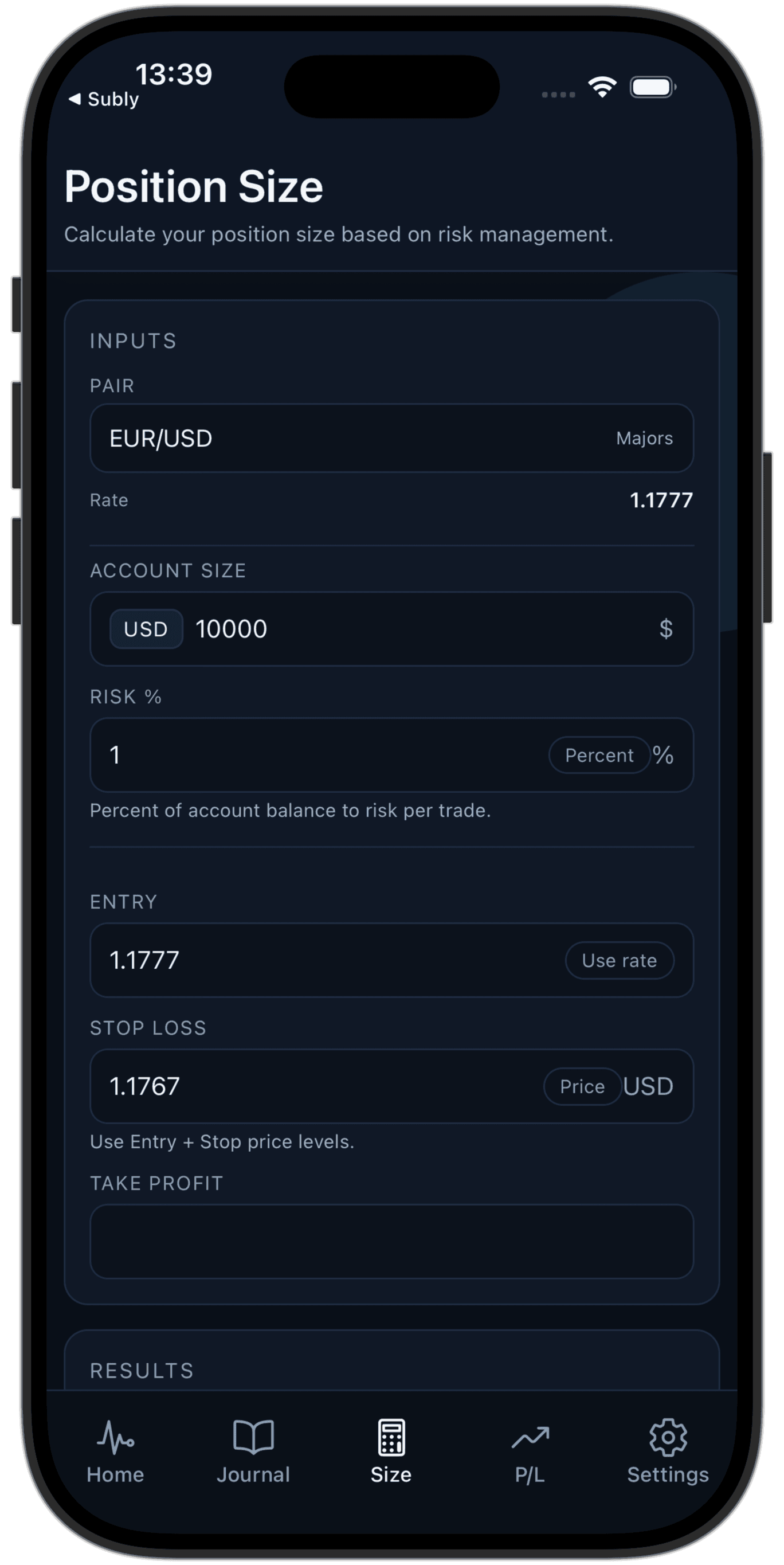Switch the stop loss Price mode chip
Screen dimensions: 784x1565
coord(582,1086)
